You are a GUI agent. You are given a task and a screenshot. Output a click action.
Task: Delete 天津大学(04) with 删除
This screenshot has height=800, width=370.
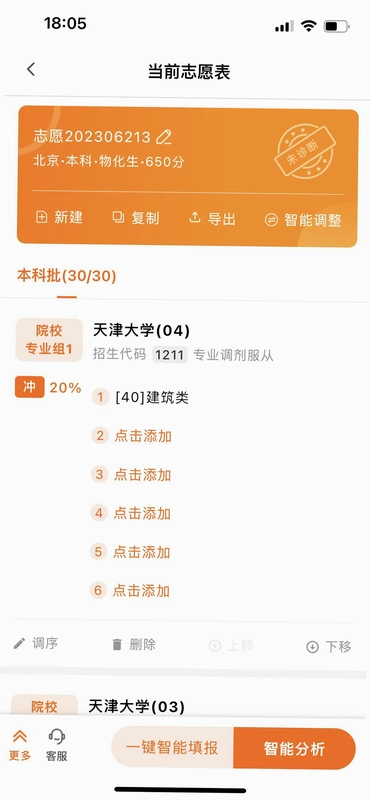[x=134, y=645]
